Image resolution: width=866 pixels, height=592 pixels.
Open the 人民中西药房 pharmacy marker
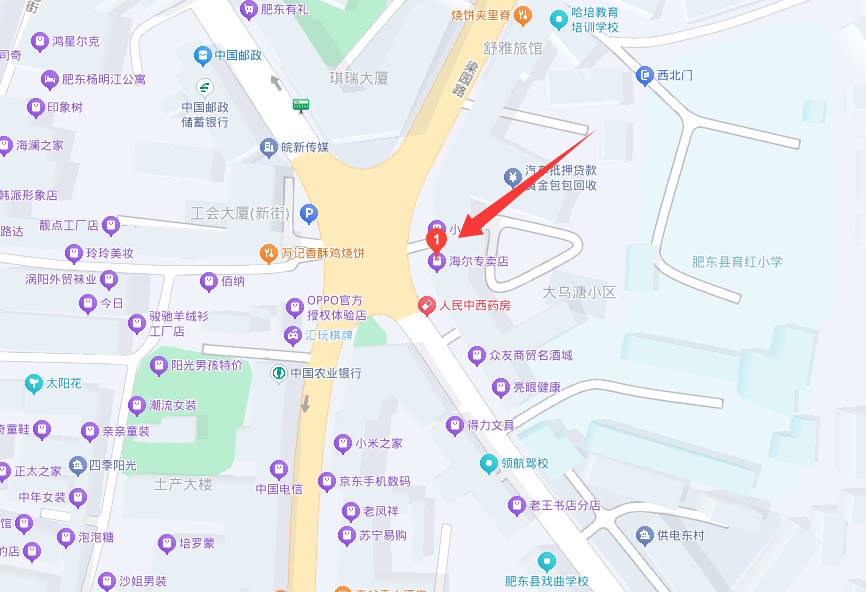point(425,304)
